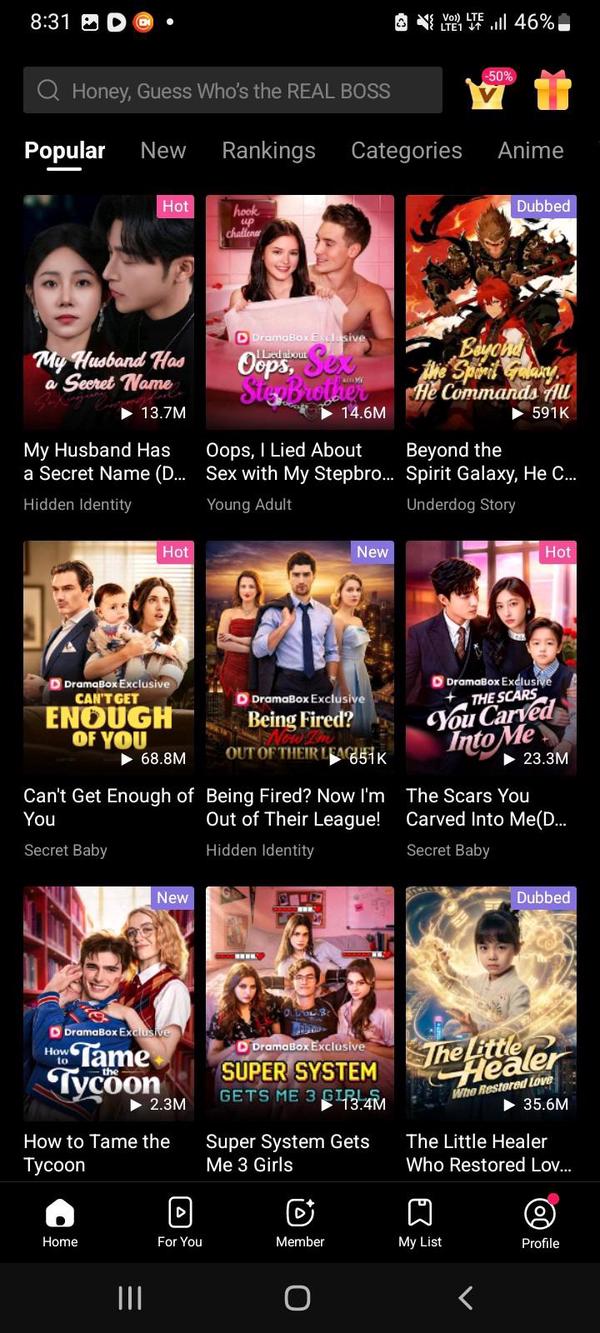Play Can't Get Enough of You
Viewport: 600px width, 1333px height.
tap(109, 658)
